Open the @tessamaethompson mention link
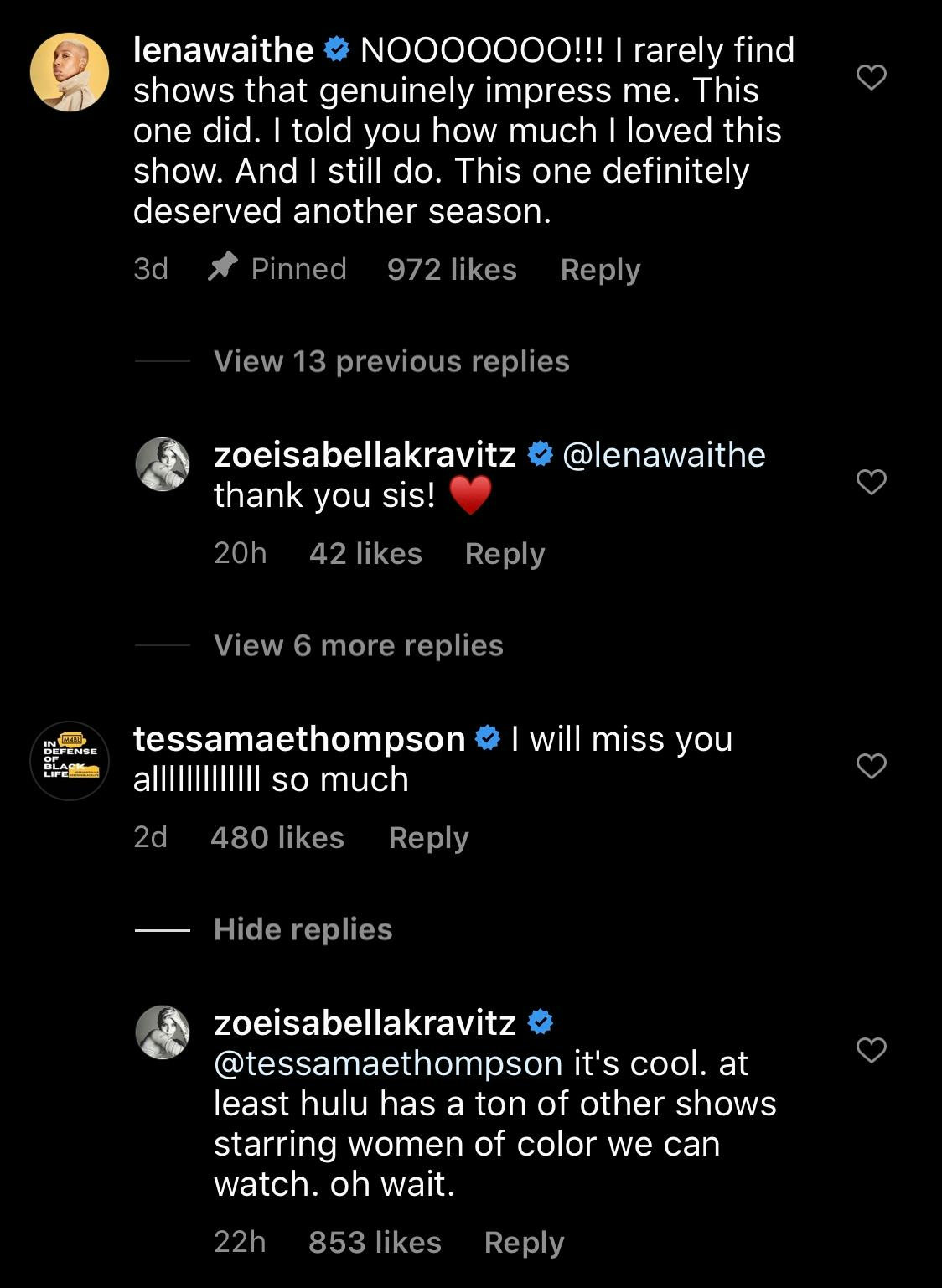Image resolution: width=942 pixels, height=1288 pixels. point(388,1063)
